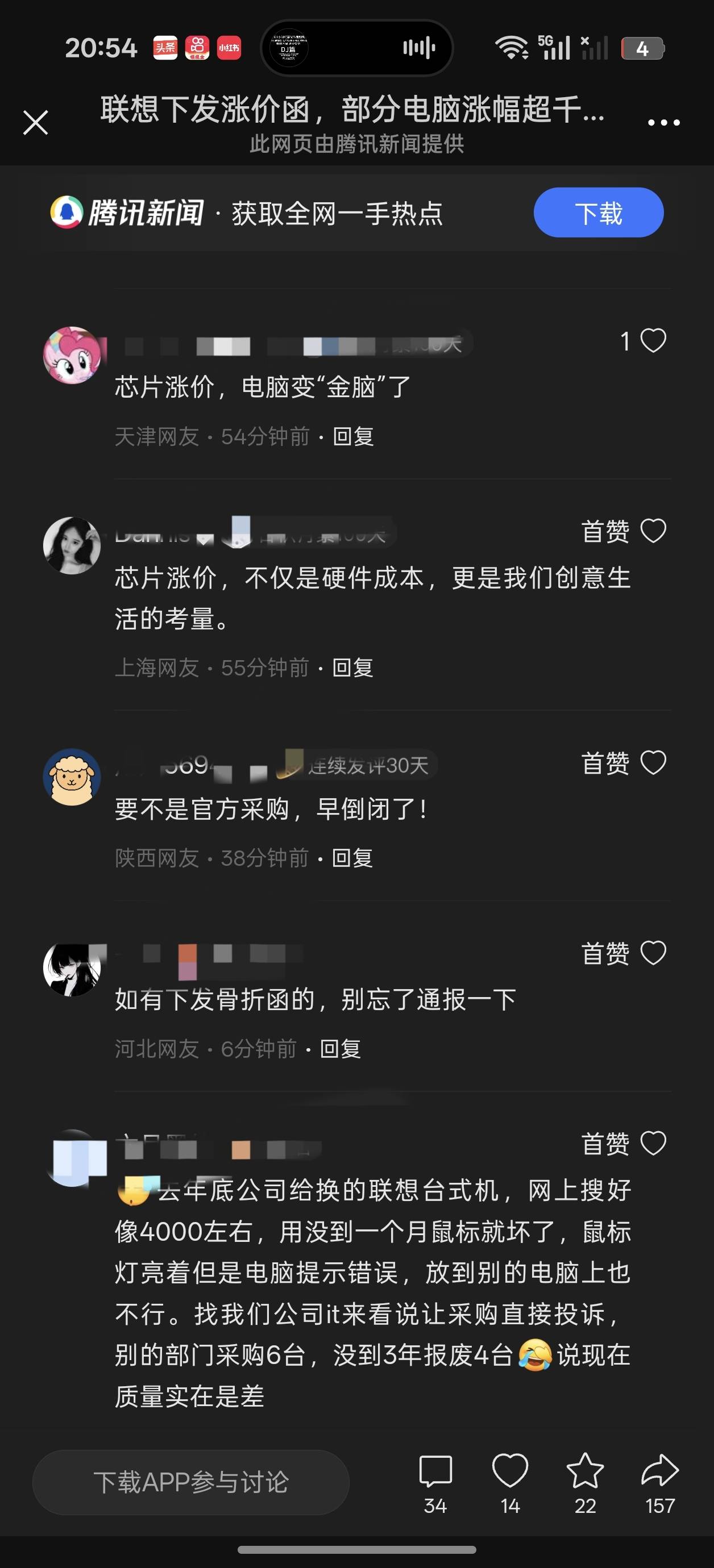Screen dimensions: 714x1568
Task: Like the comment 芯片涨价，电脑变"金脑"了
Action: point(653,341)
